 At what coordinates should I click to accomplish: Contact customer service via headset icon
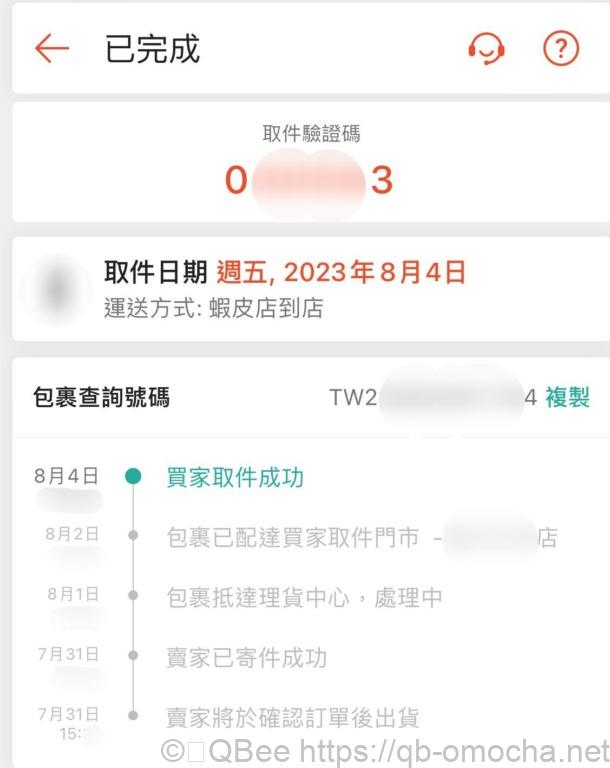click(486, 48)
